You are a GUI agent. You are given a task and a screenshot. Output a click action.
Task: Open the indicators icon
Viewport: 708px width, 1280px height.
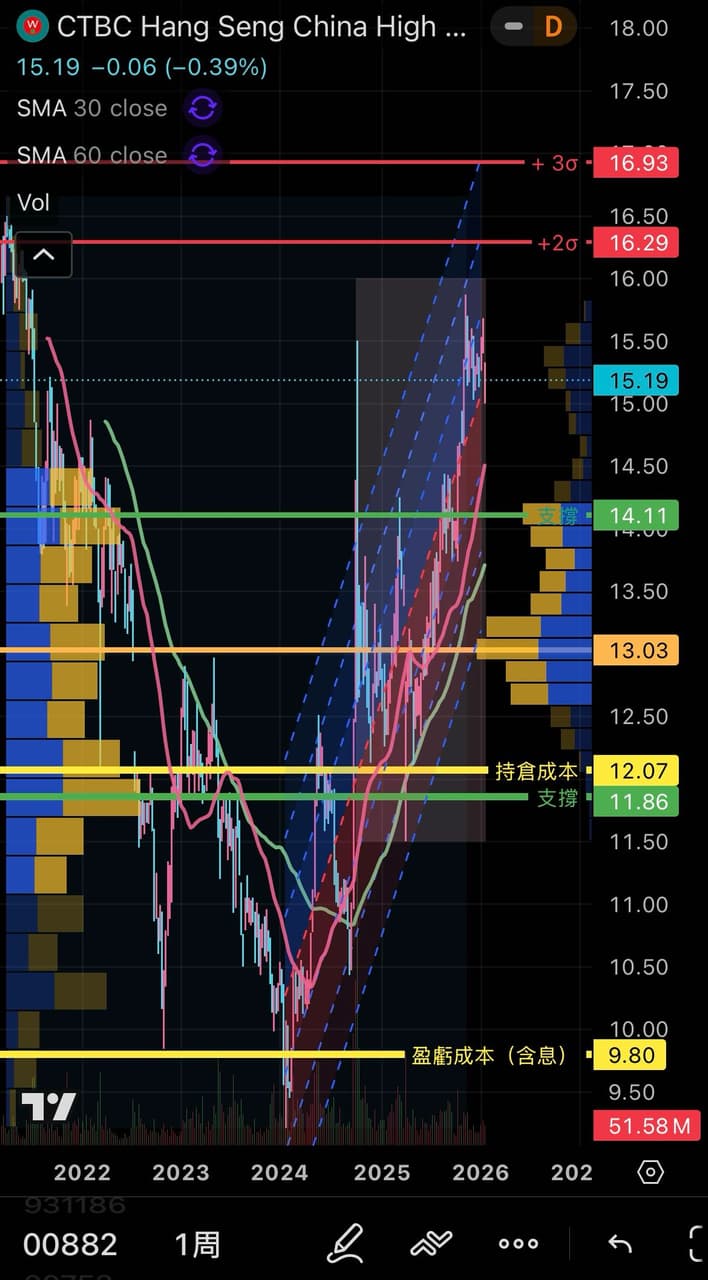click(x=432, y=1244)
